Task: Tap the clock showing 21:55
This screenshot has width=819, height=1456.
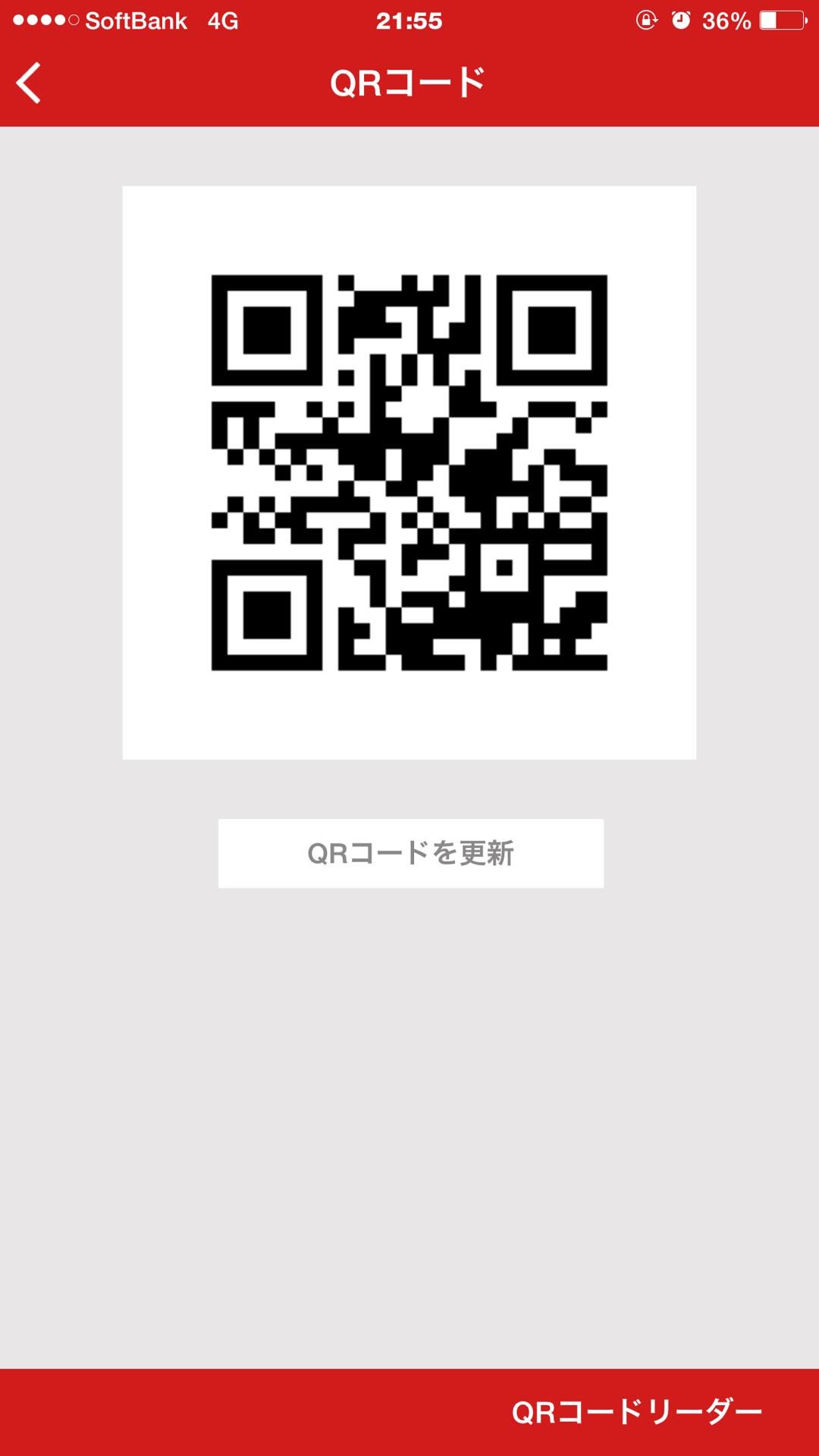Action: click(409, 20)
